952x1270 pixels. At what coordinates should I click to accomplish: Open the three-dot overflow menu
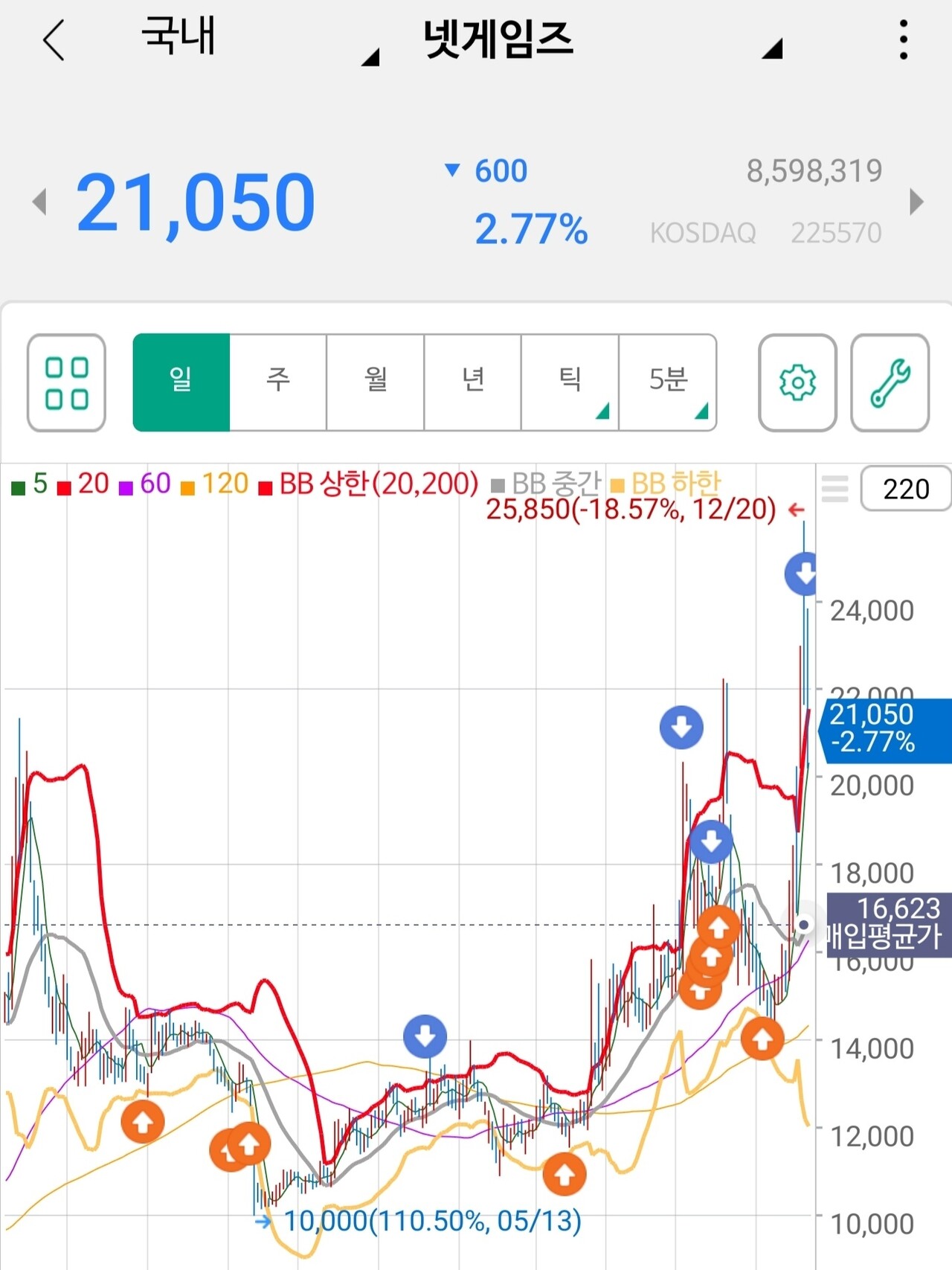(903, 39)
